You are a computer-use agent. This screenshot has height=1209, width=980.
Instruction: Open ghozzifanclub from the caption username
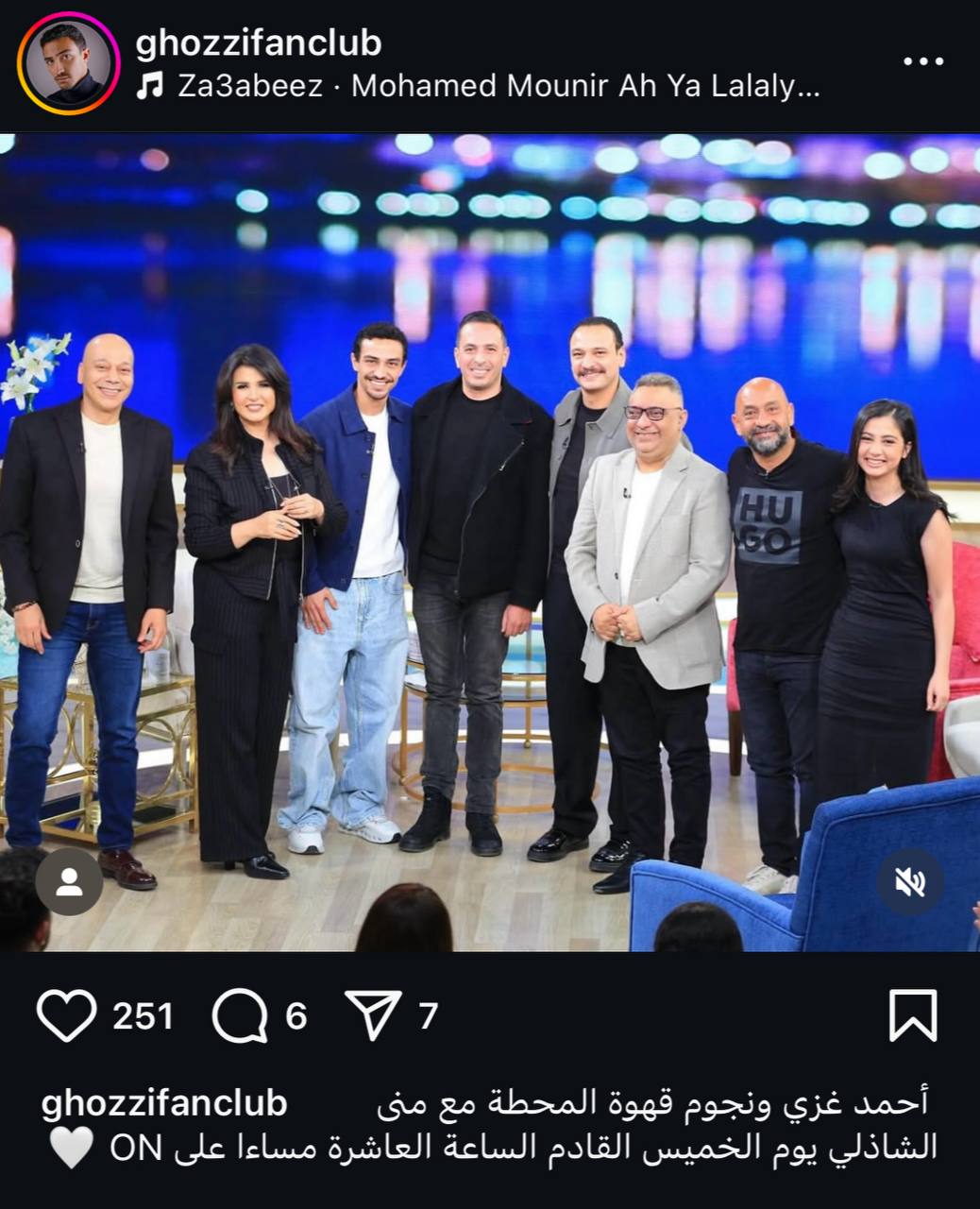pyautogui.click(x=164, y=1103)
